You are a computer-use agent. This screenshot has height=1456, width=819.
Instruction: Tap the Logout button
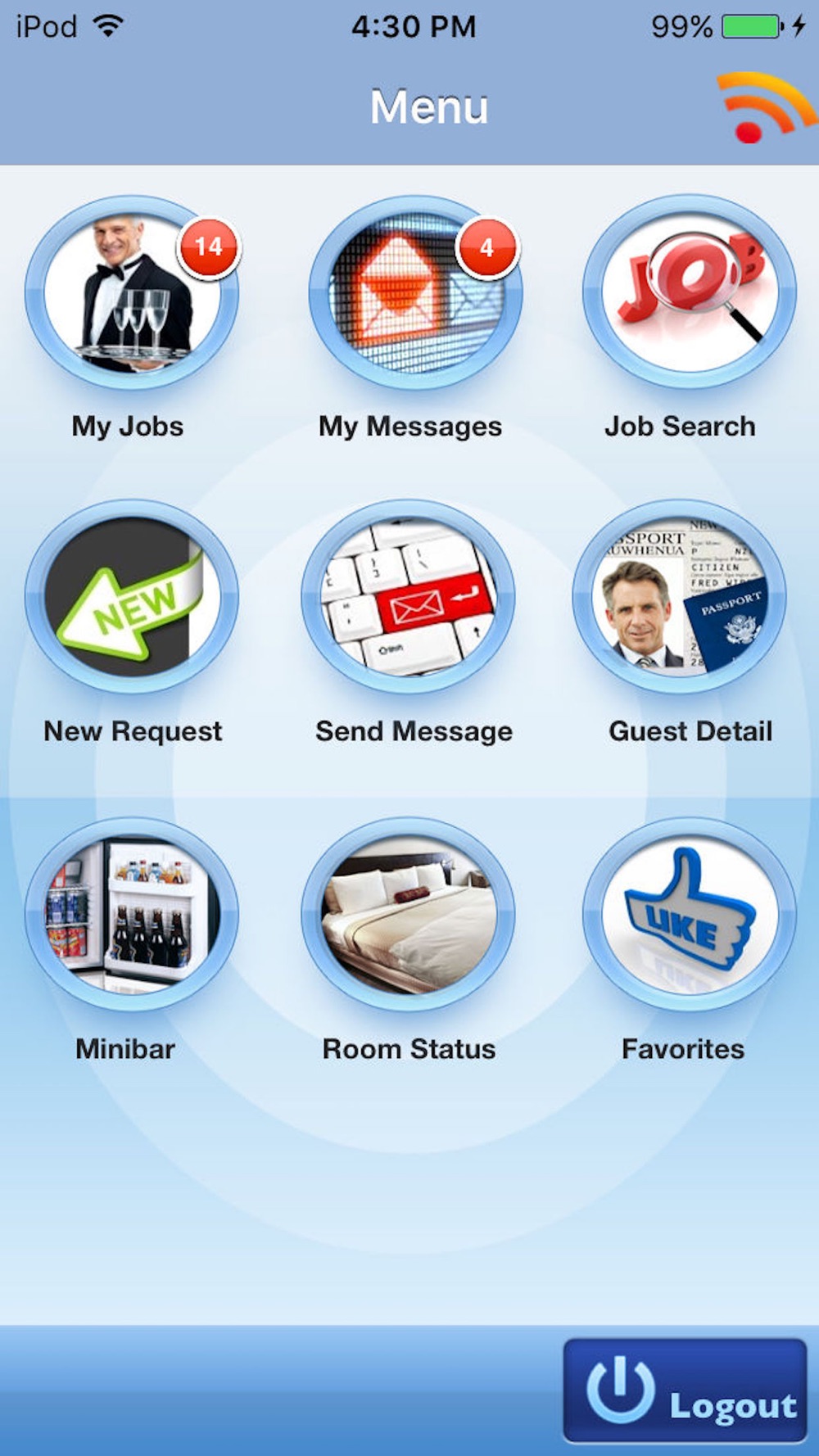[x=686, y=1390]
